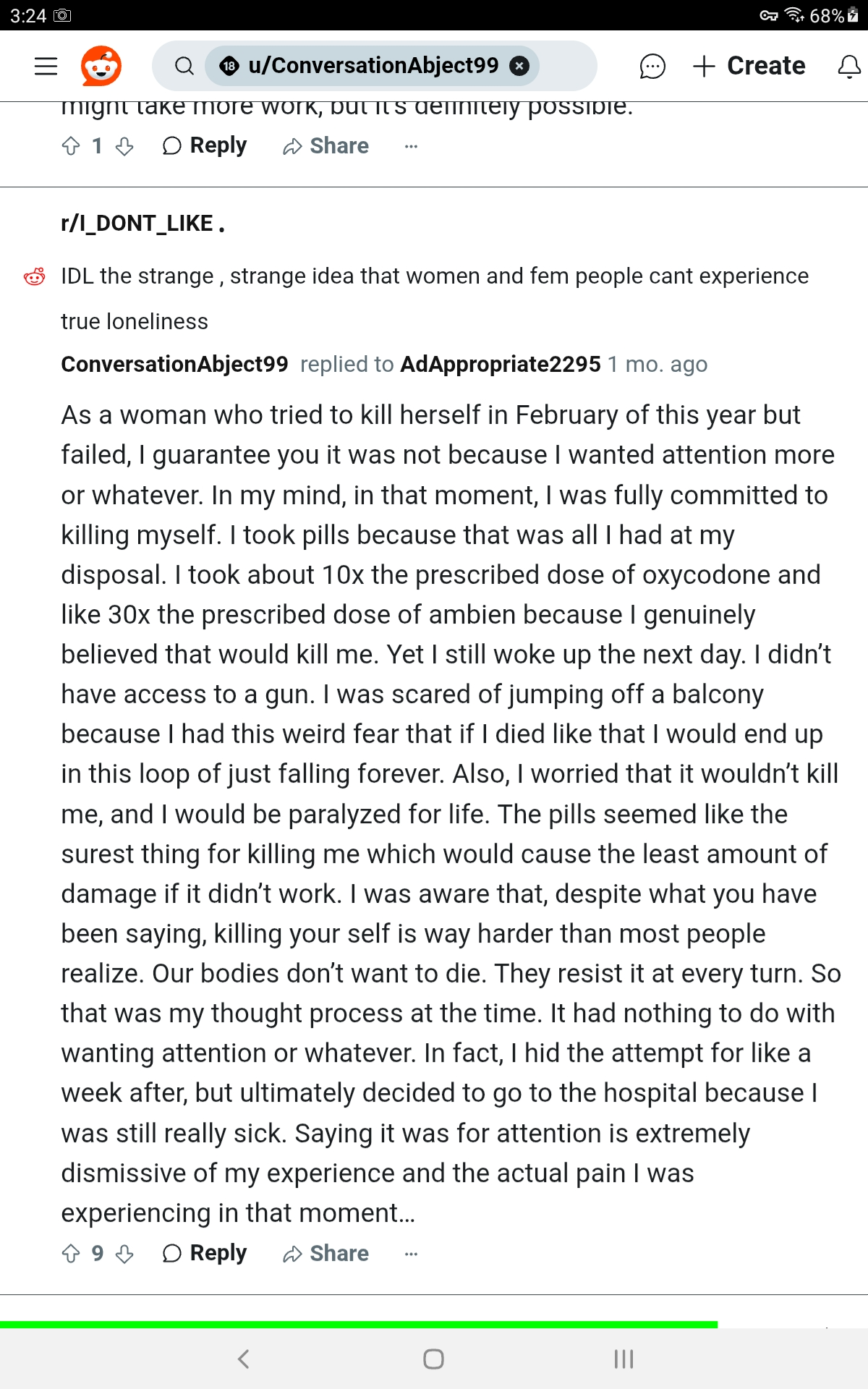Tap the search magnifier icon

[184, 66]
